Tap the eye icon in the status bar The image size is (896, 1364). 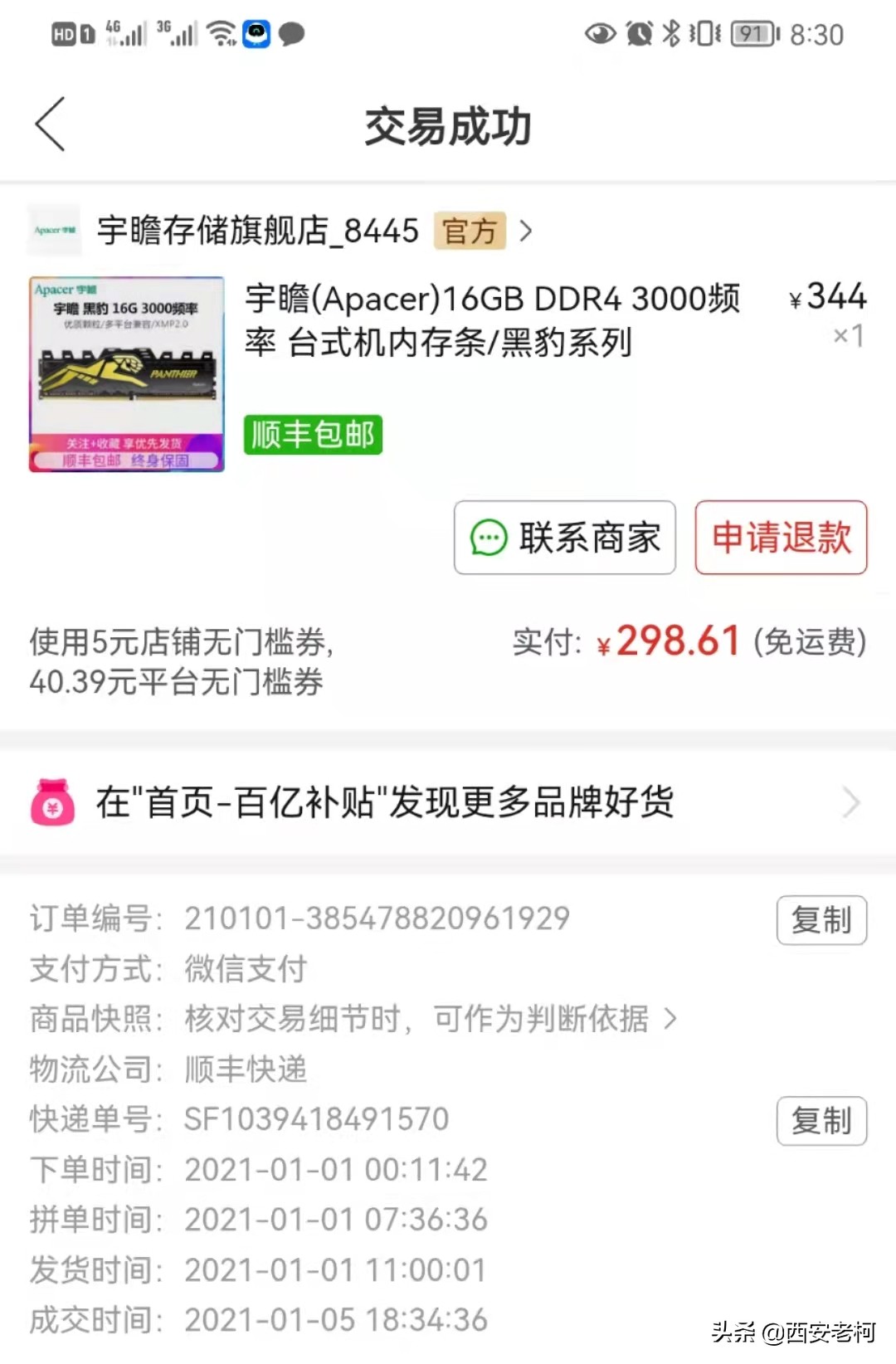(x=600, y=35)
